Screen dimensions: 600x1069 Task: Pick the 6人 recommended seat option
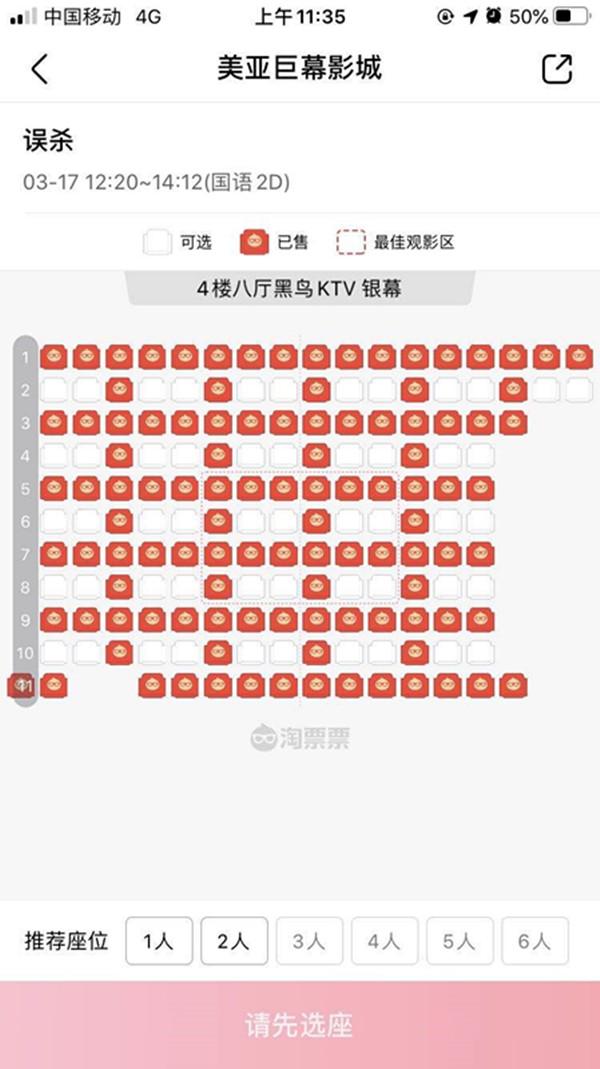pos(535,942)
